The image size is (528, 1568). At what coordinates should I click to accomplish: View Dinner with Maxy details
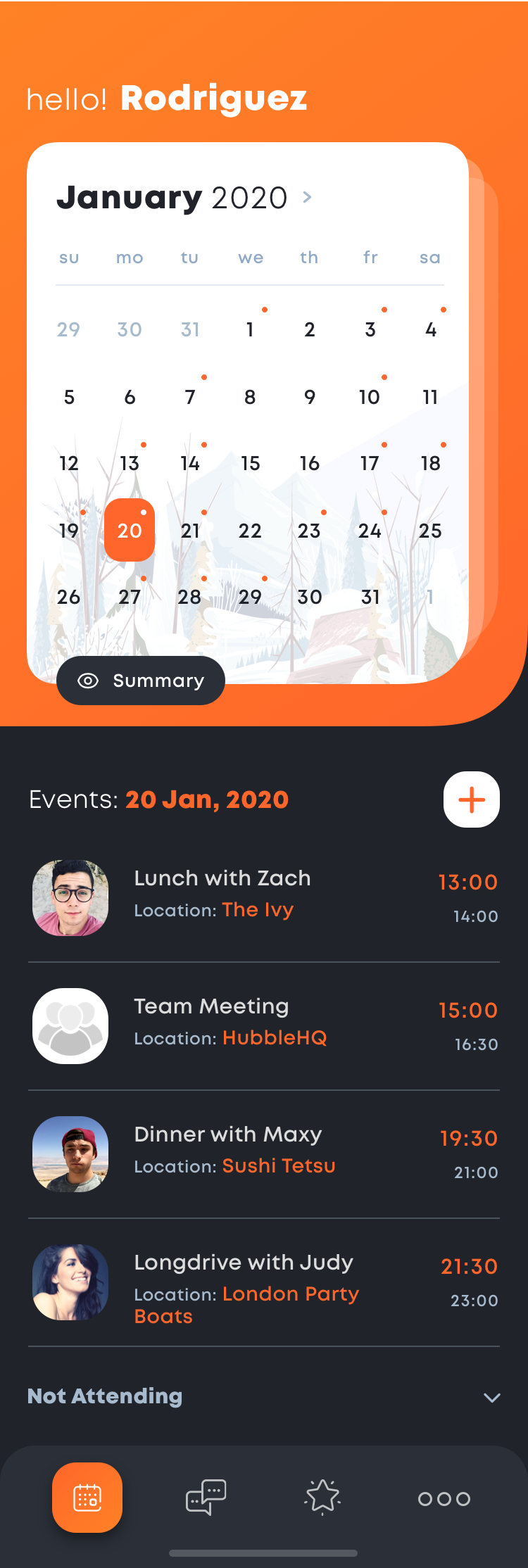(x=264, y=1153)
